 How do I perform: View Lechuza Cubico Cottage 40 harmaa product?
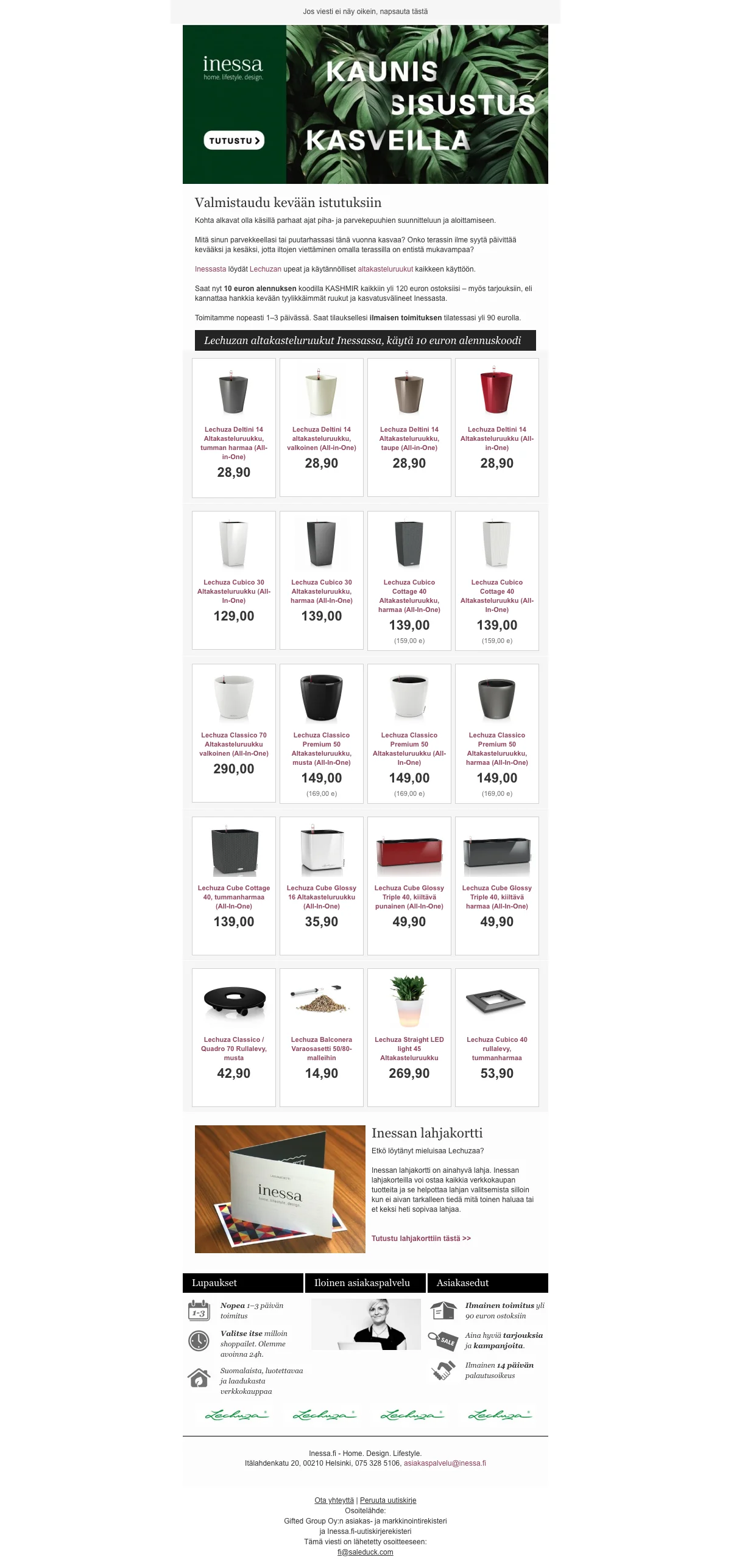(x=409, y=596)
